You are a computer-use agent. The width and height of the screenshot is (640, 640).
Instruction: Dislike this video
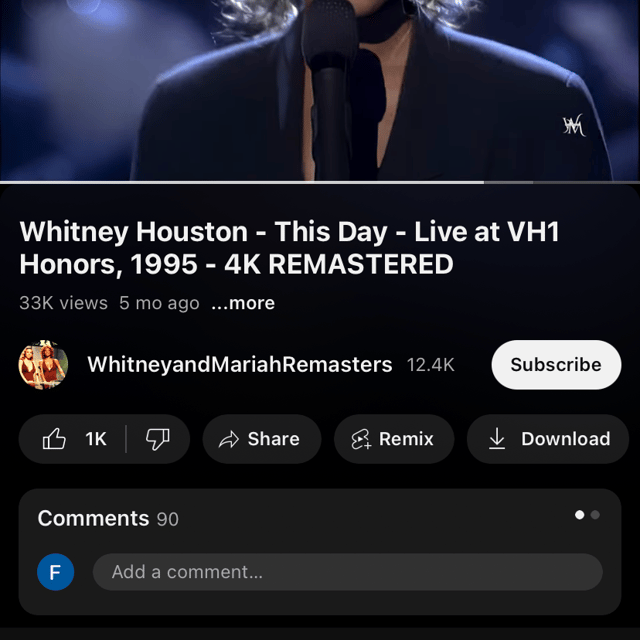click(158, 439)
